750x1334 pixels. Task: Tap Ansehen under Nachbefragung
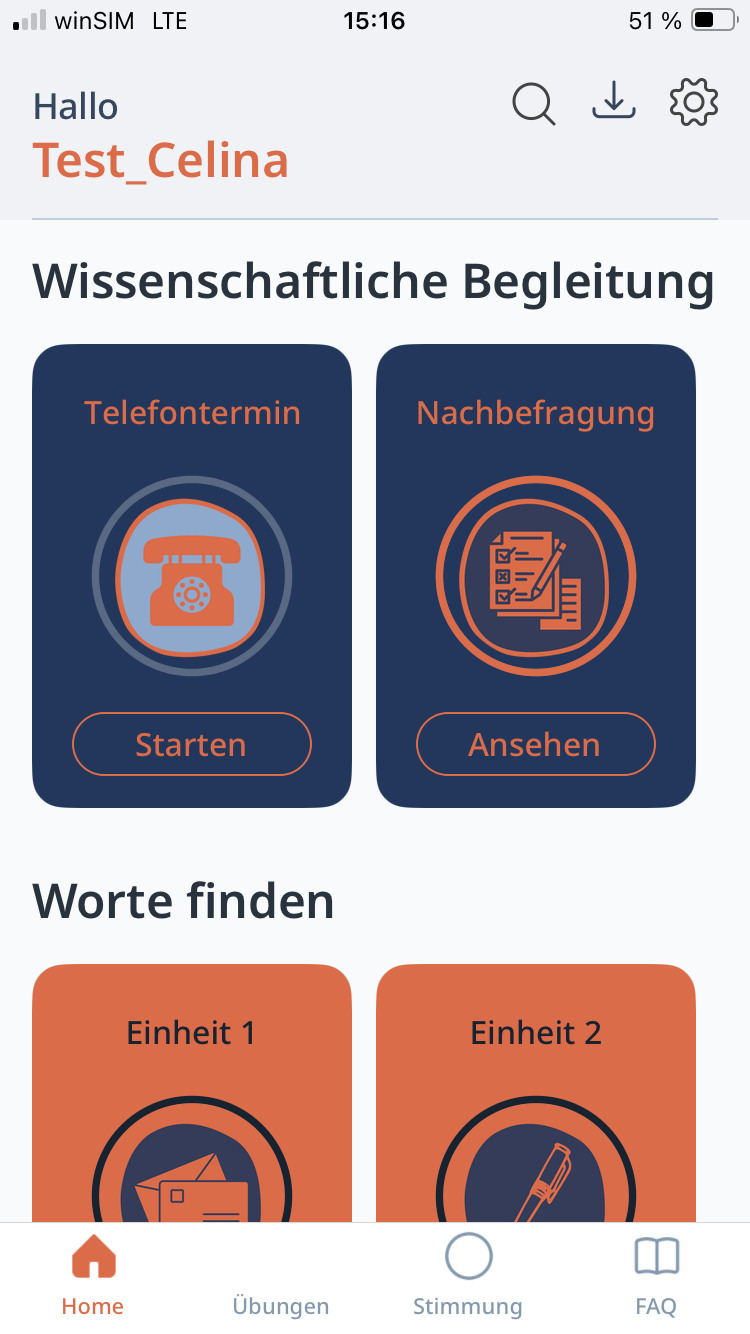click(x=535, y=744)
